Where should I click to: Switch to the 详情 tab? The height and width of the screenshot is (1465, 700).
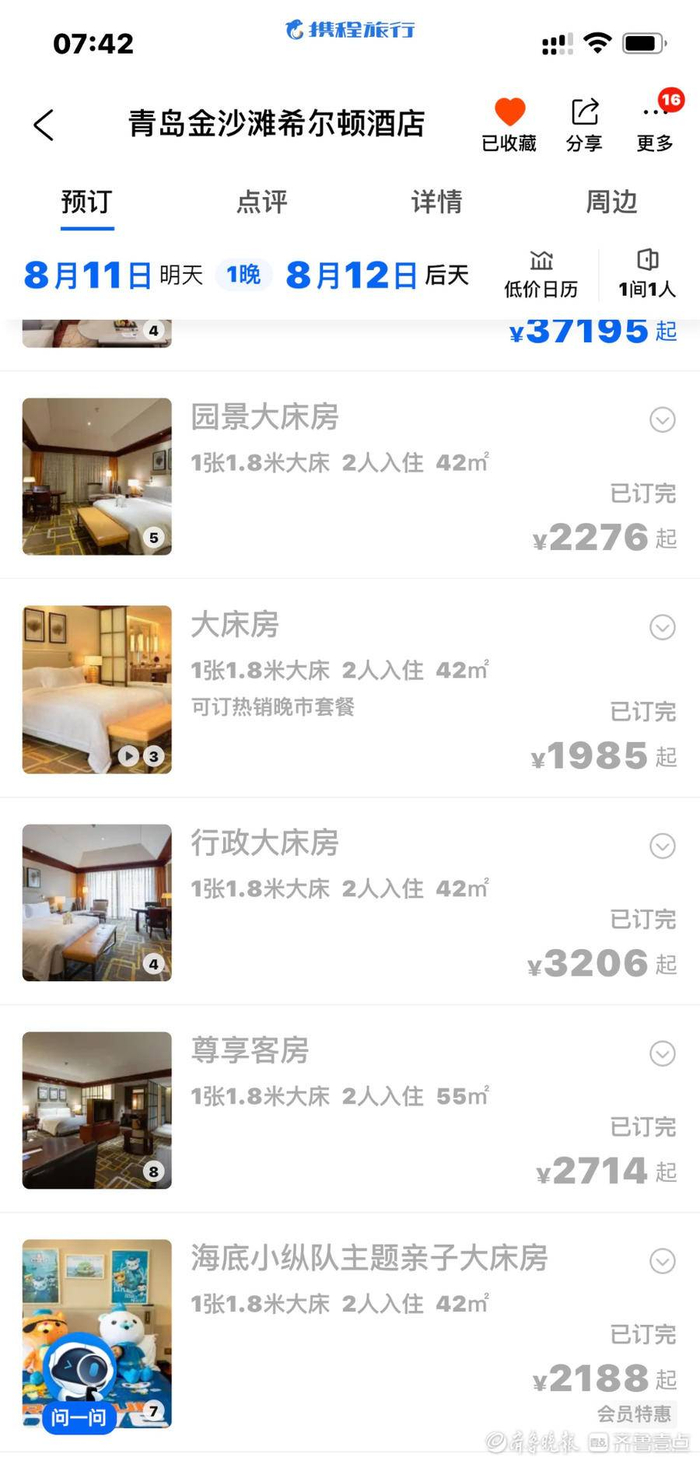point(437,202)
